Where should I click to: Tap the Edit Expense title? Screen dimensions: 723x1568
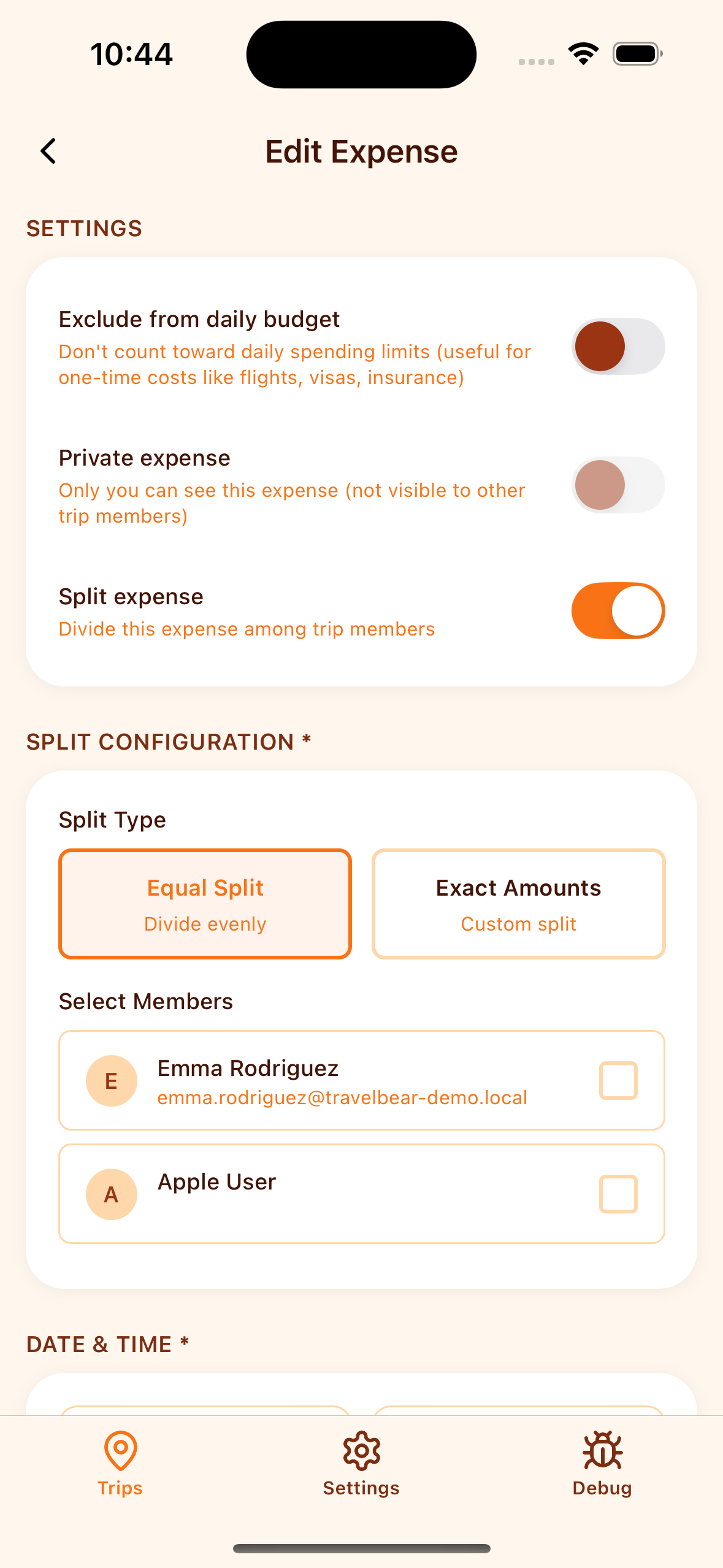tap(361, 150)
